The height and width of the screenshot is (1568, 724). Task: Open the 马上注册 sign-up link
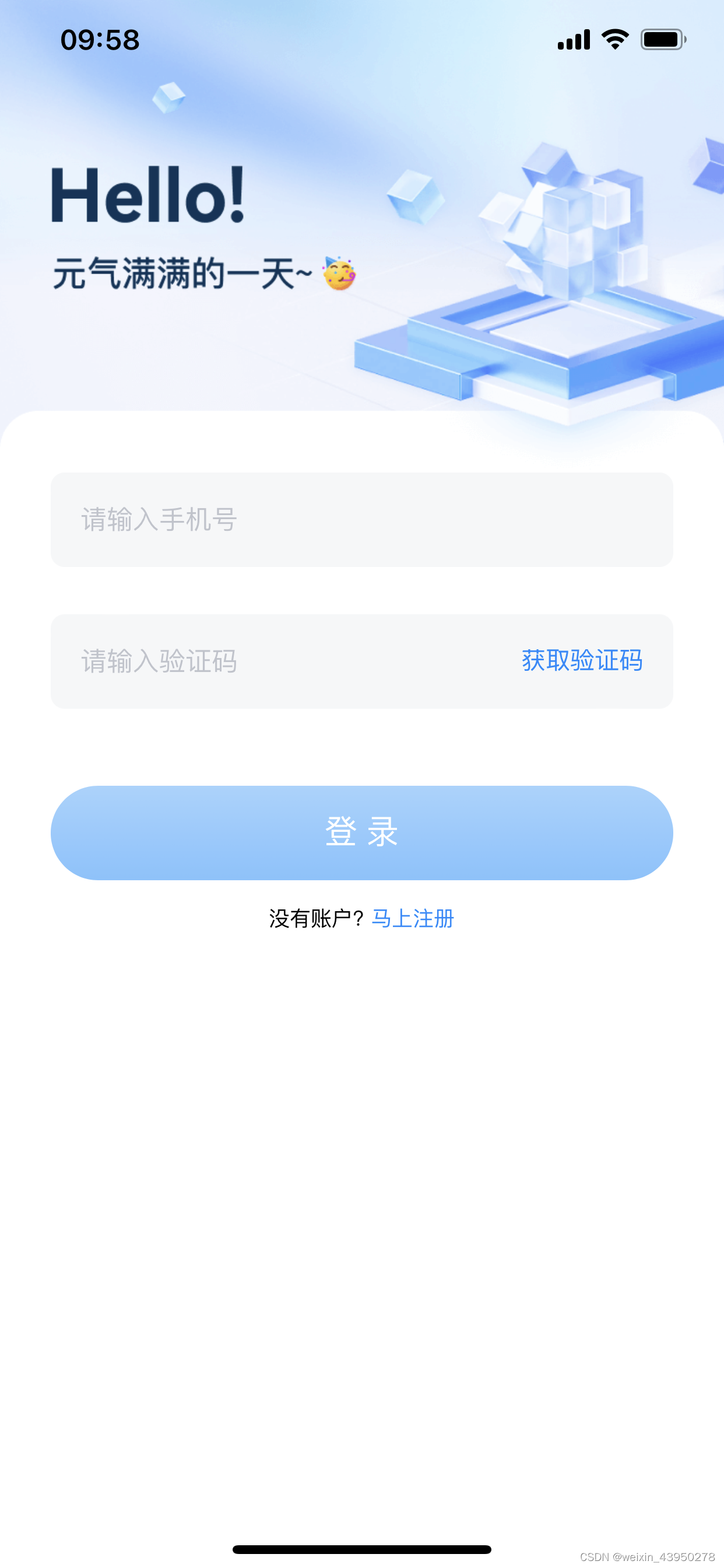pos(413,919)
